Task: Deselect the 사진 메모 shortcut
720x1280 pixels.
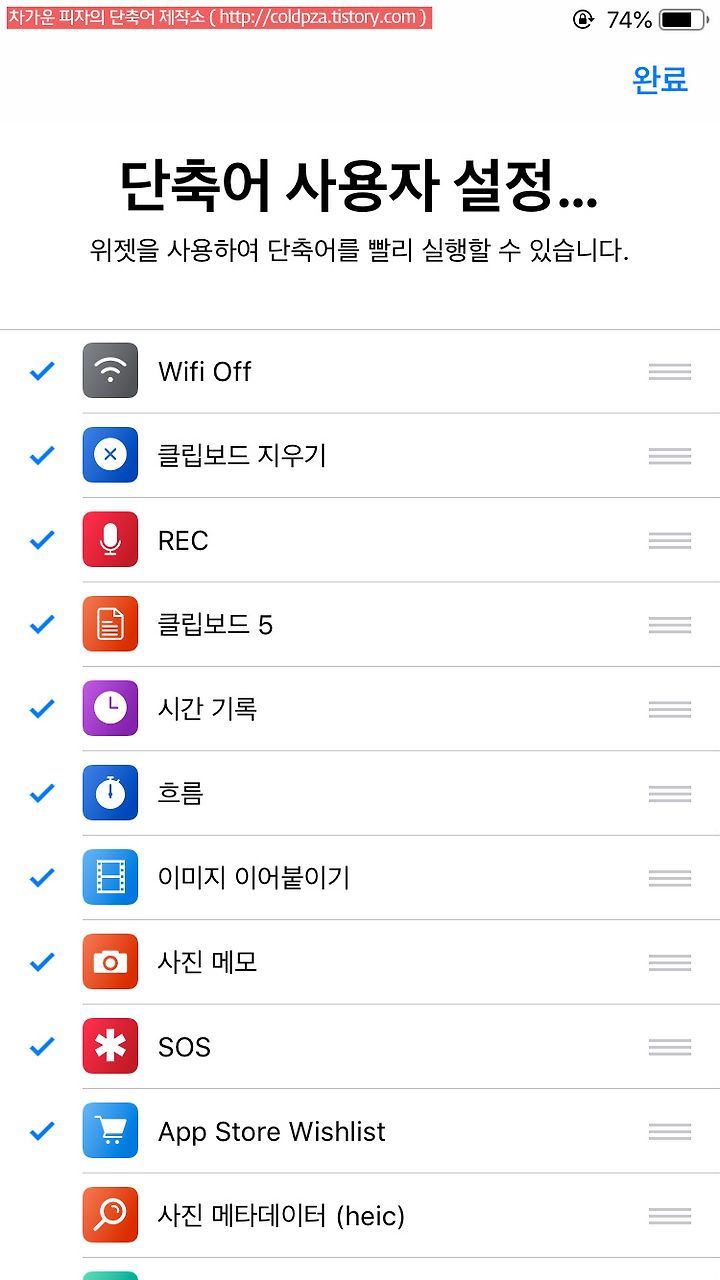Action: pyautogui.click(x=42, y=962)
